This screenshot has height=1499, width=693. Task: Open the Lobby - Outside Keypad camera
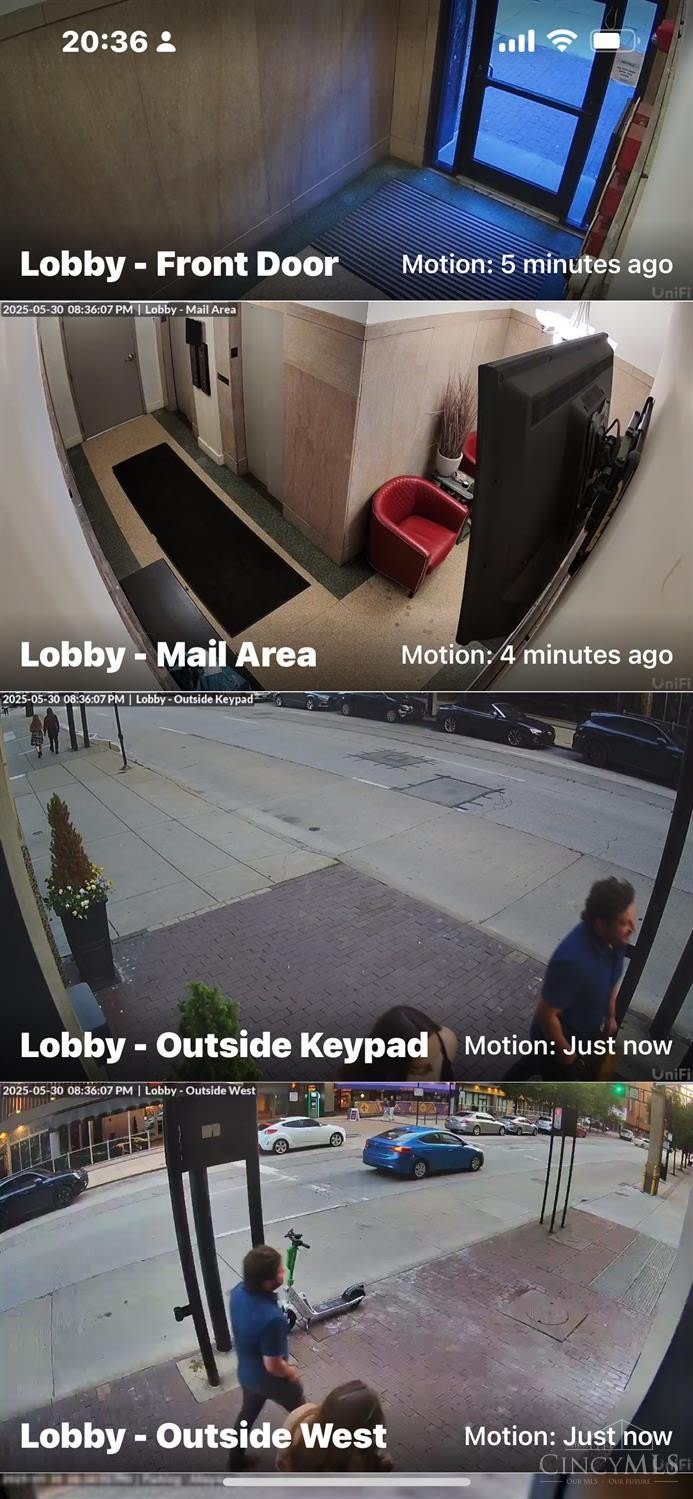[346, 886]
